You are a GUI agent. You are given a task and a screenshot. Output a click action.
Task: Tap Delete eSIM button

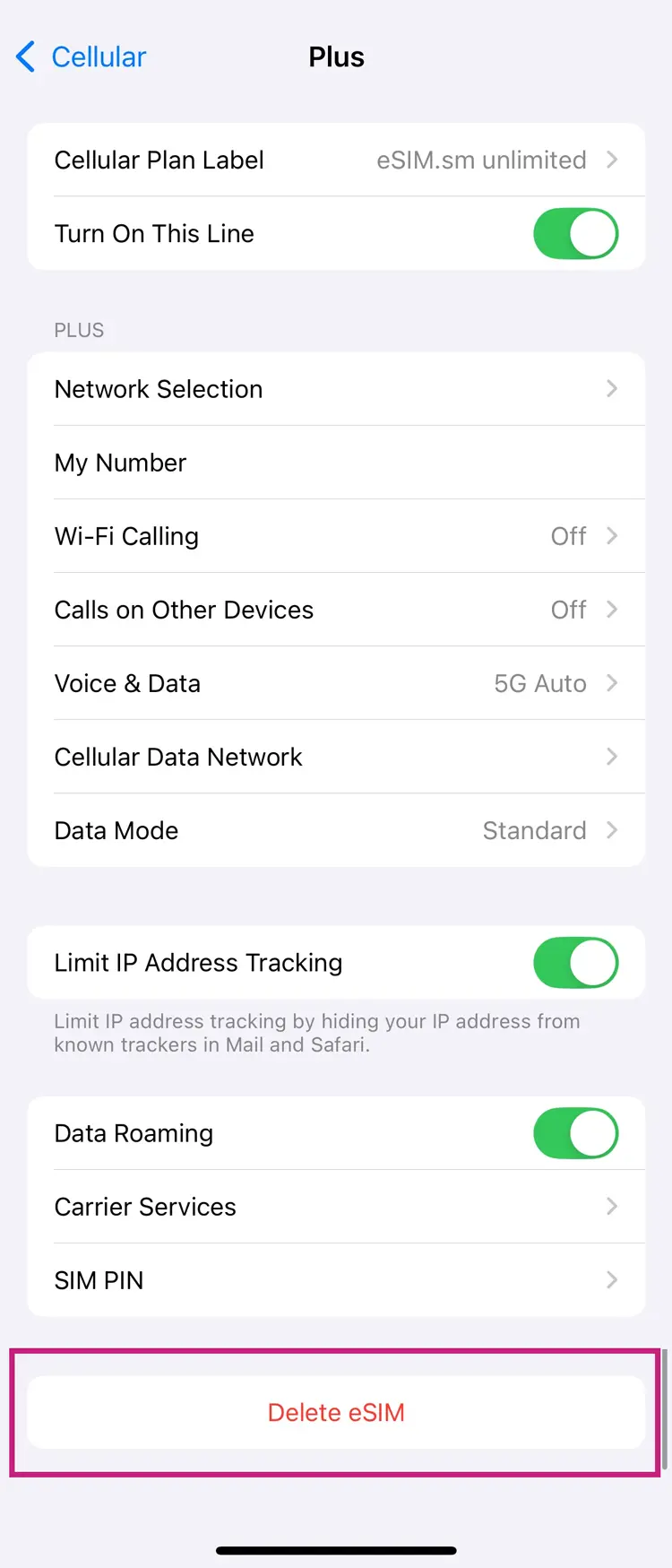(x=336, y=1413)
